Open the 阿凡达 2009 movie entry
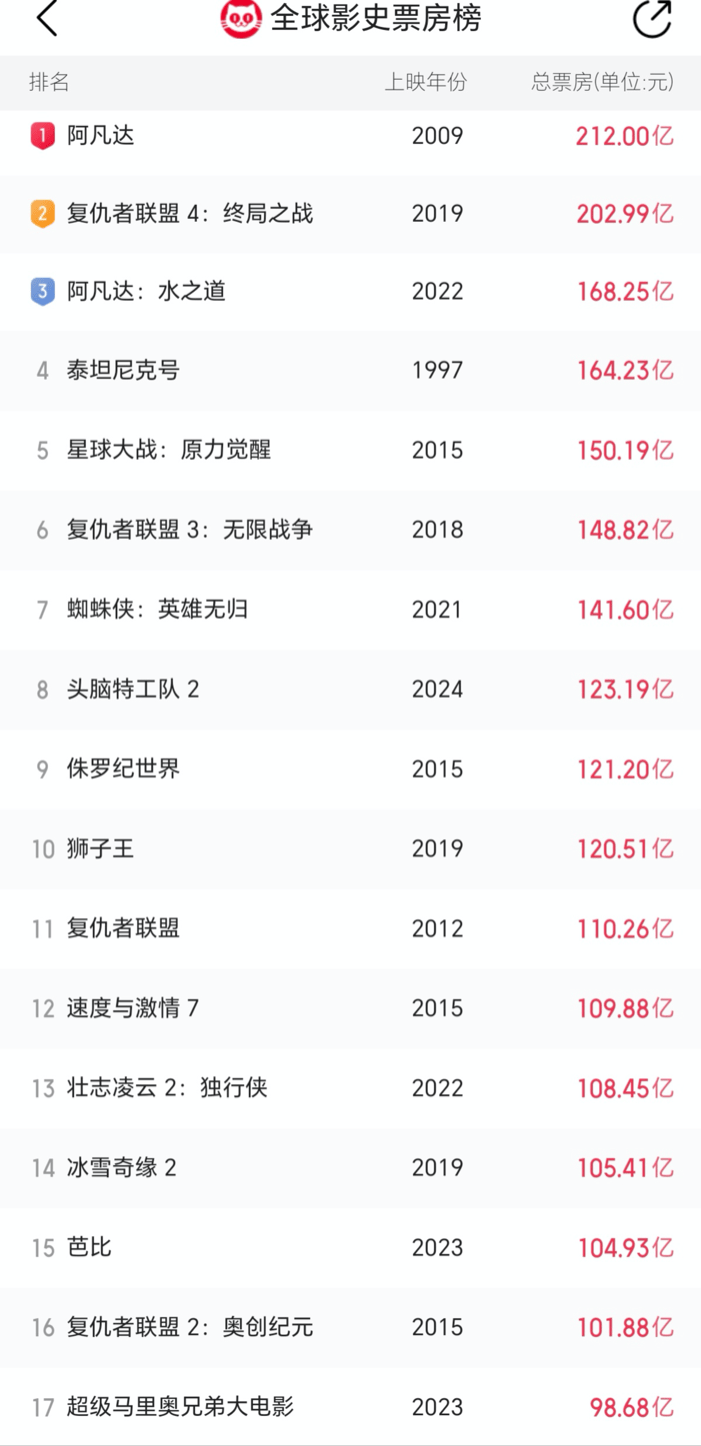This screenshot has width=701, height=1446. point(350,137)
